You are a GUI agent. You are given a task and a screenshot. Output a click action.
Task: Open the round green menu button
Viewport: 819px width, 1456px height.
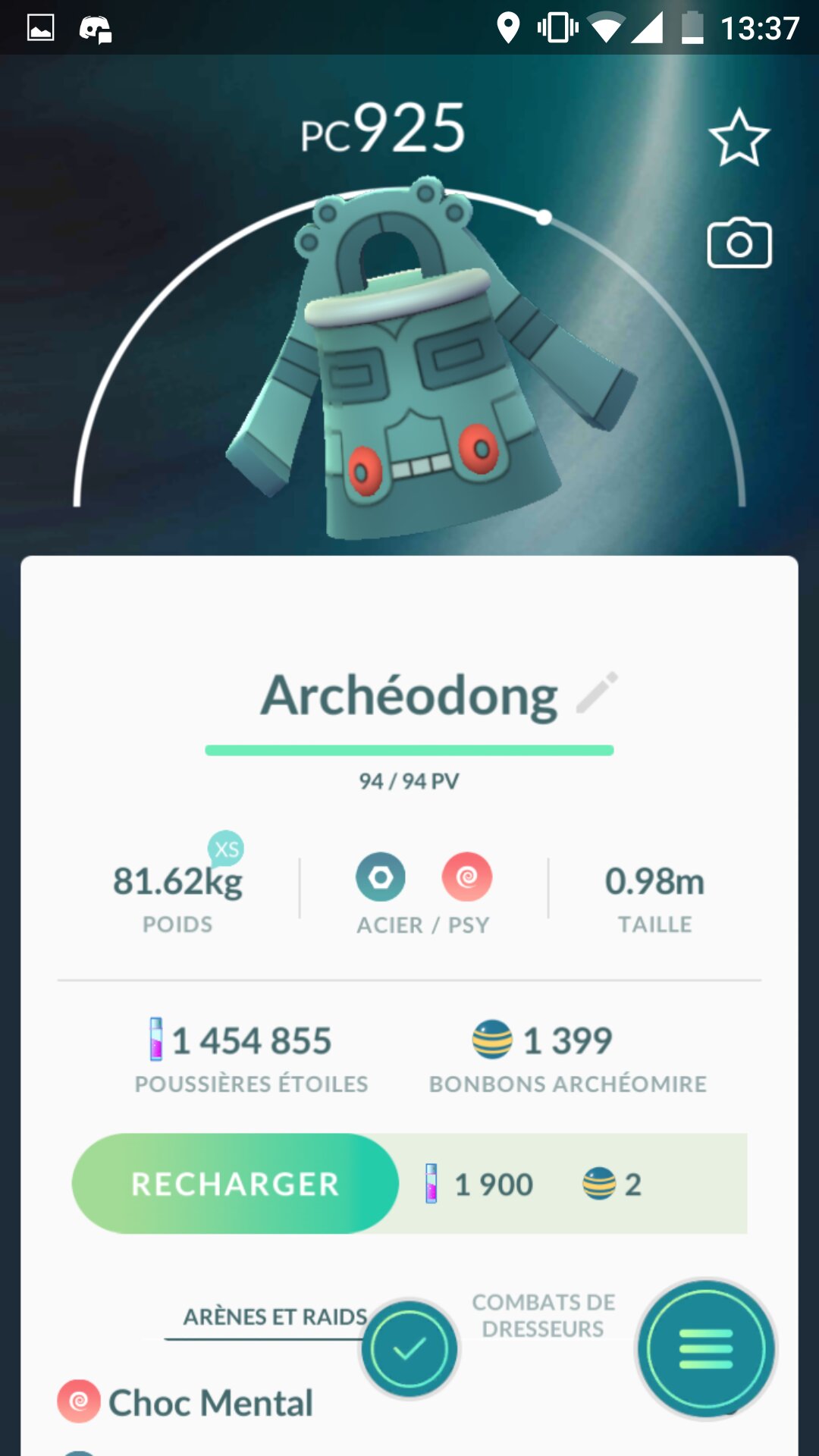pyautogui.click(x=706, y=1349)
